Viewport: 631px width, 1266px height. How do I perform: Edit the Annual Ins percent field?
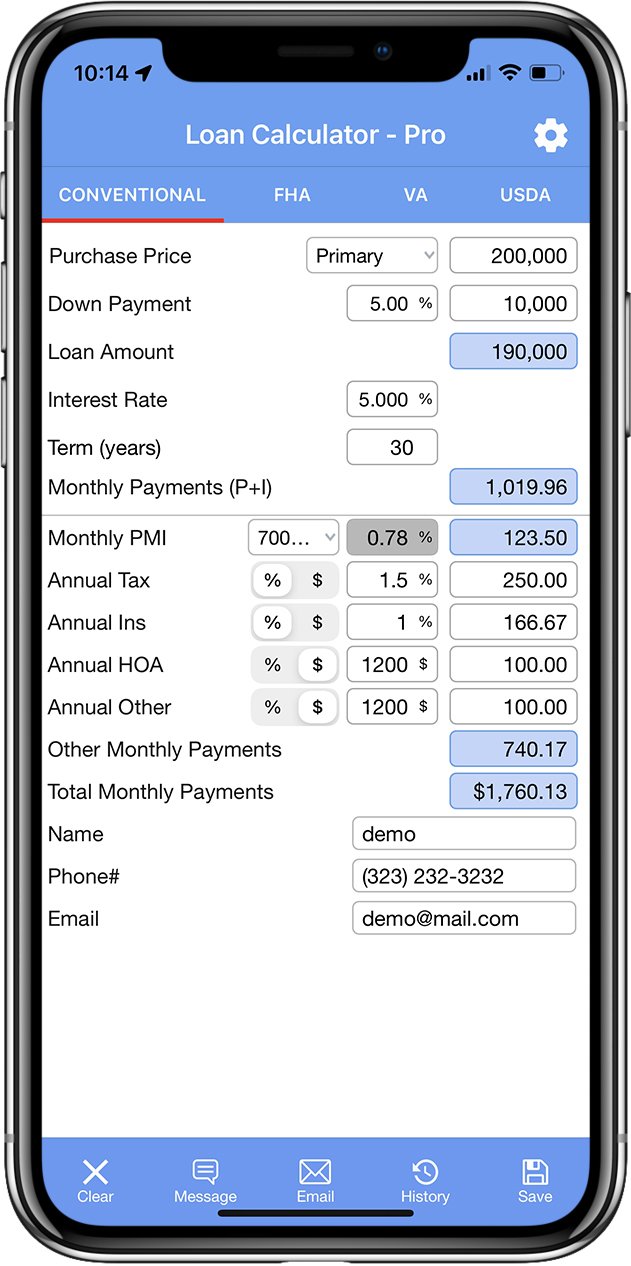coord(391,623)
